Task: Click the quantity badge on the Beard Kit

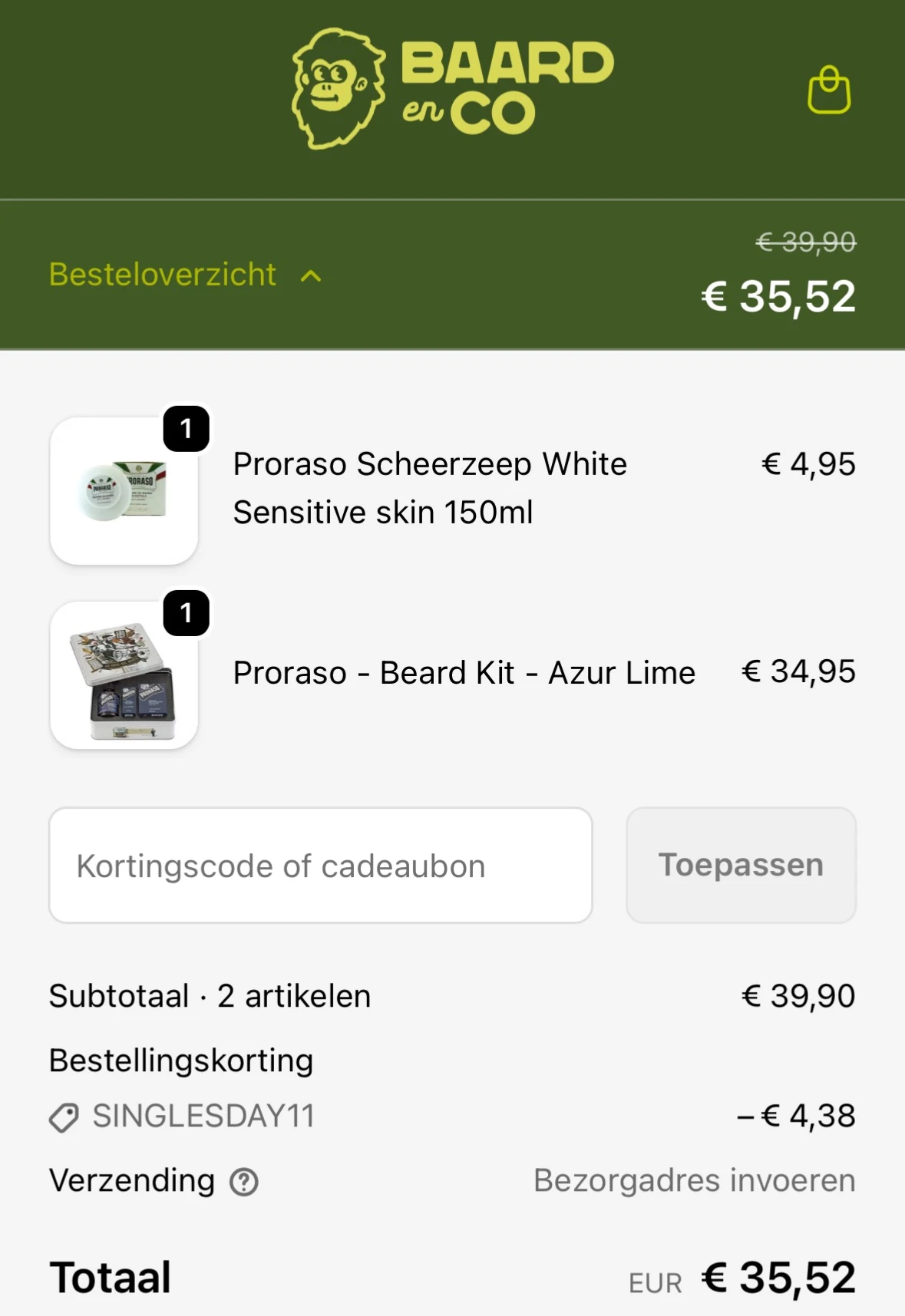Action: tap(187, 614)
